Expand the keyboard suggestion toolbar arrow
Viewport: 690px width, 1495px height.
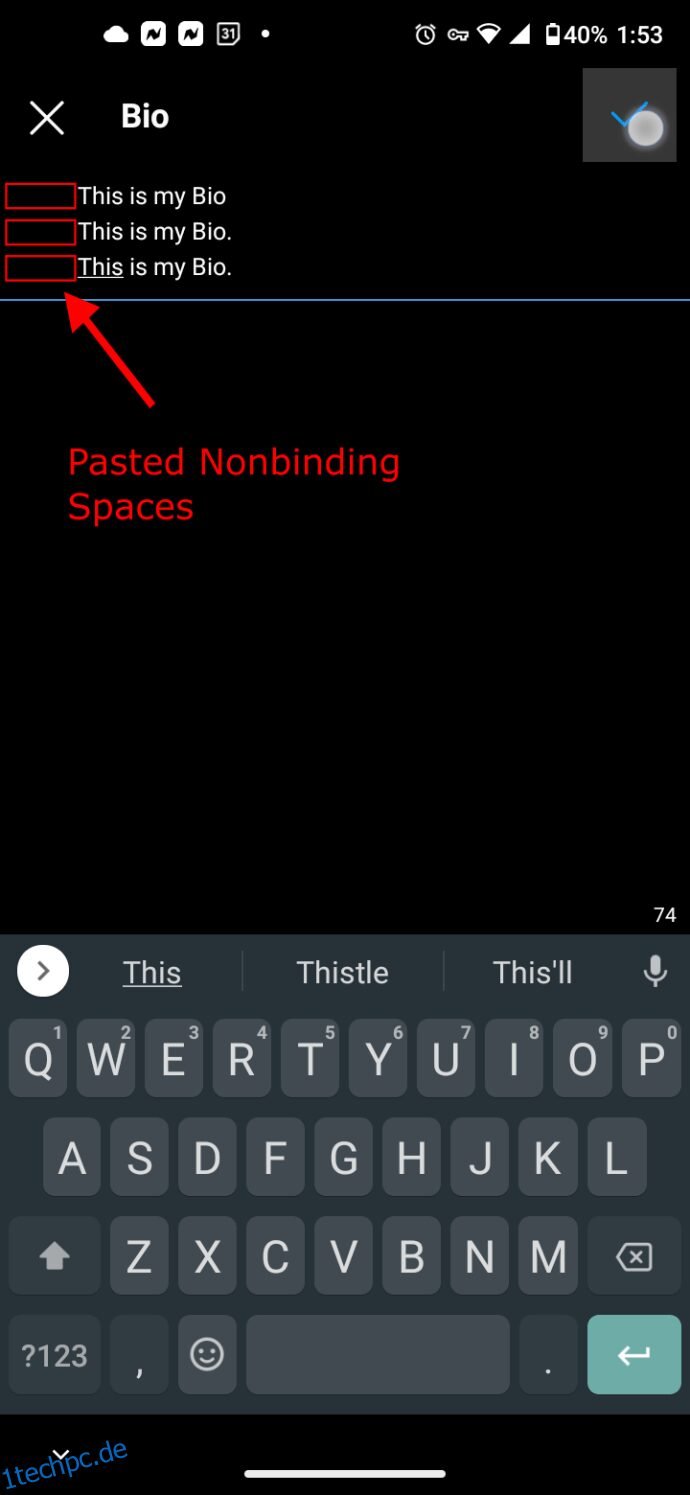point(43,971)
